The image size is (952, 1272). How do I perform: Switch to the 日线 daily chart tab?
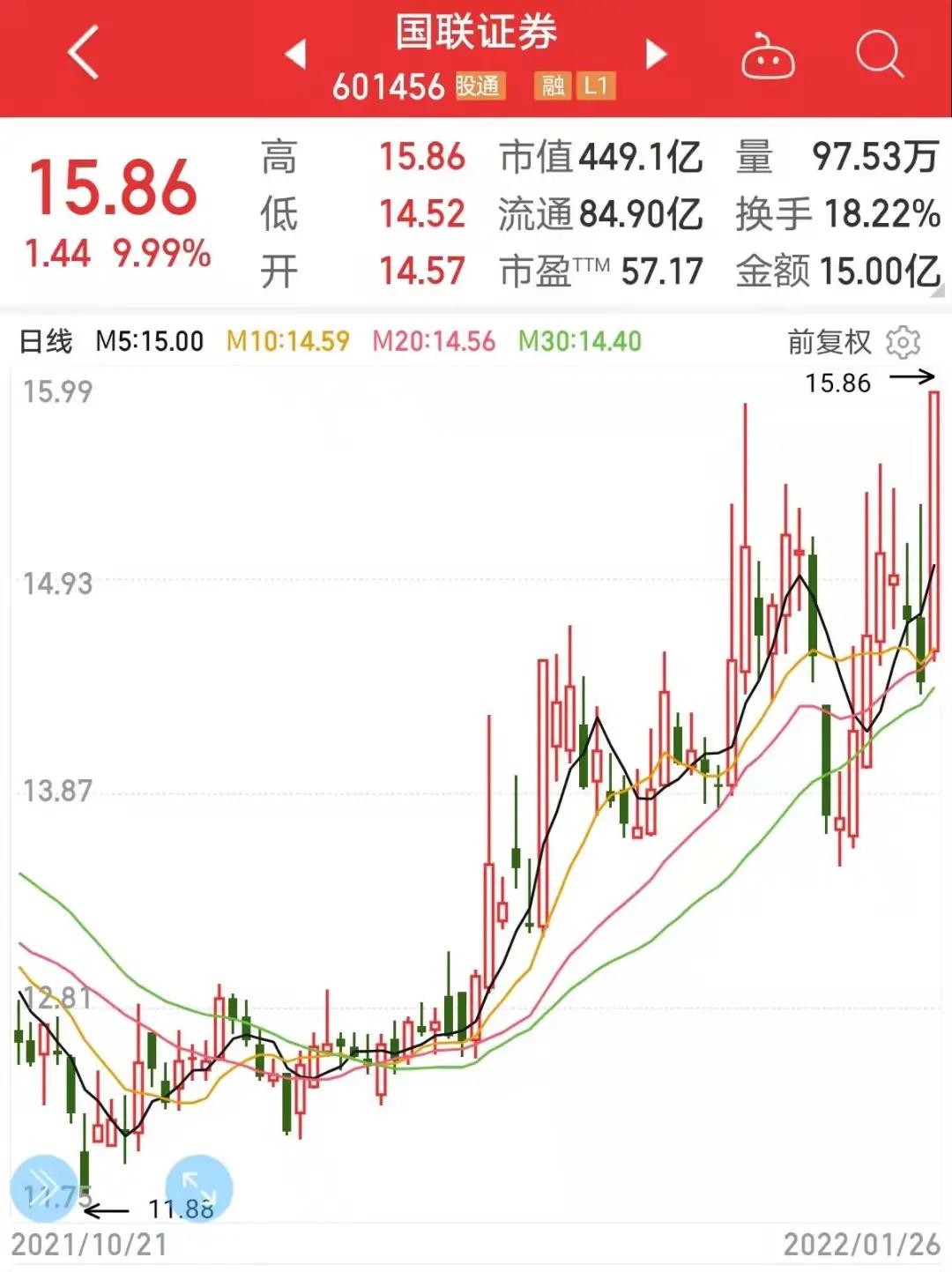[48, 340]
